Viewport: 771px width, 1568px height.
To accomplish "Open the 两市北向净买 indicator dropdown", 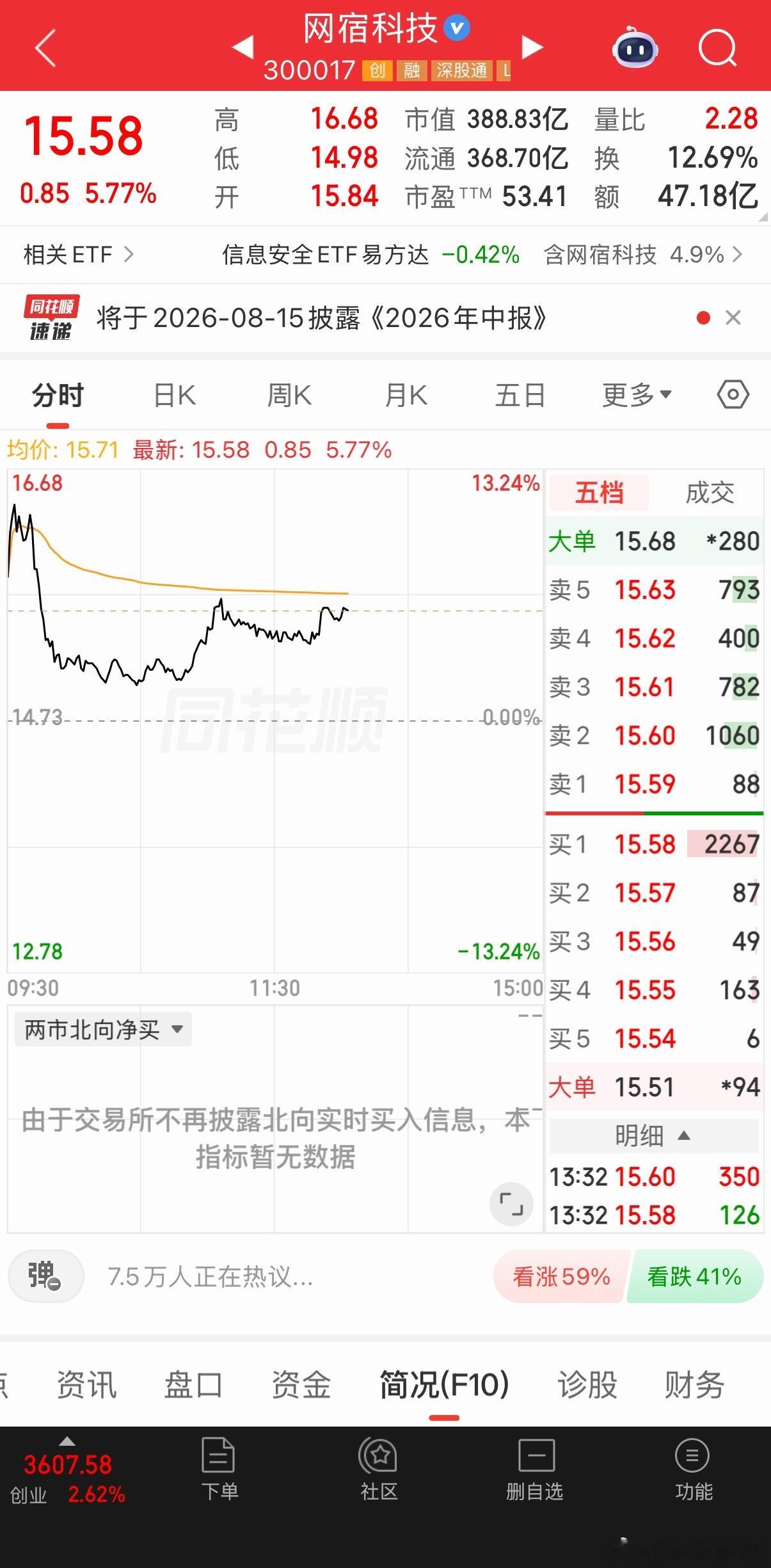I will pyautogui.click(x=104, y=1029).
